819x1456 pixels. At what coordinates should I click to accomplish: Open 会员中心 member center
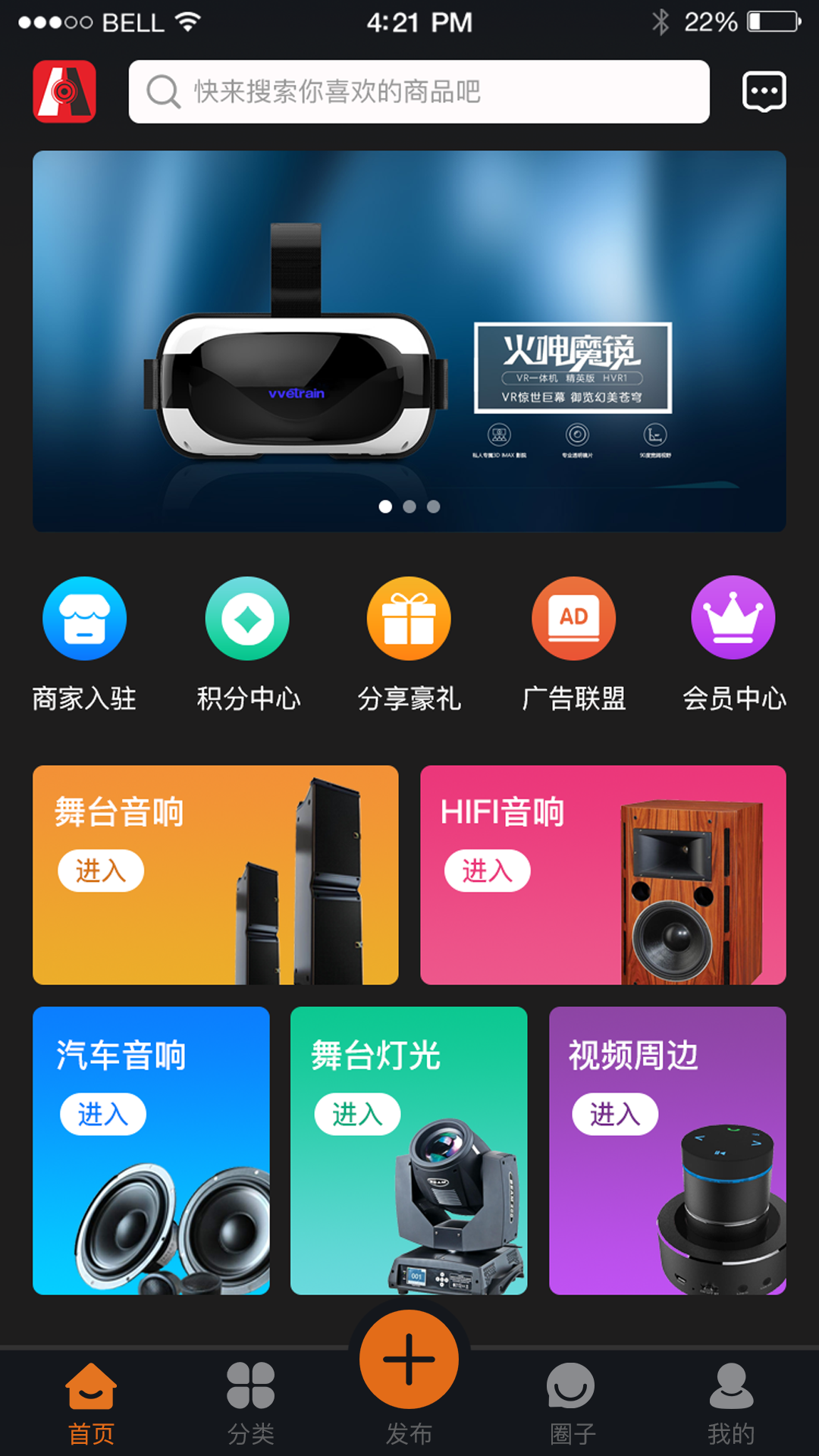pos(733,645)
